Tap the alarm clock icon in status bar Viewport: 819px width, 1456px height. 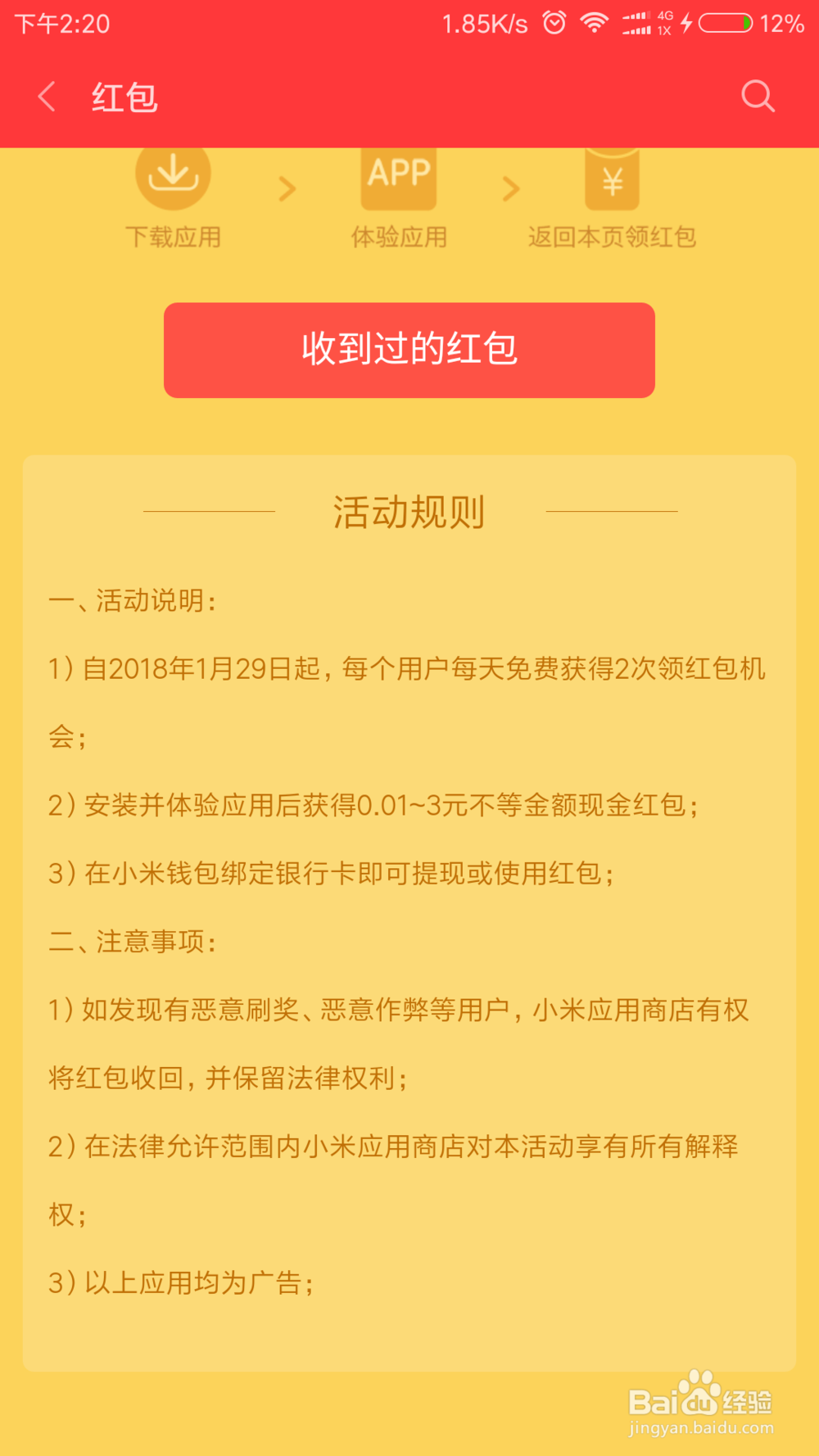(554, 23)
